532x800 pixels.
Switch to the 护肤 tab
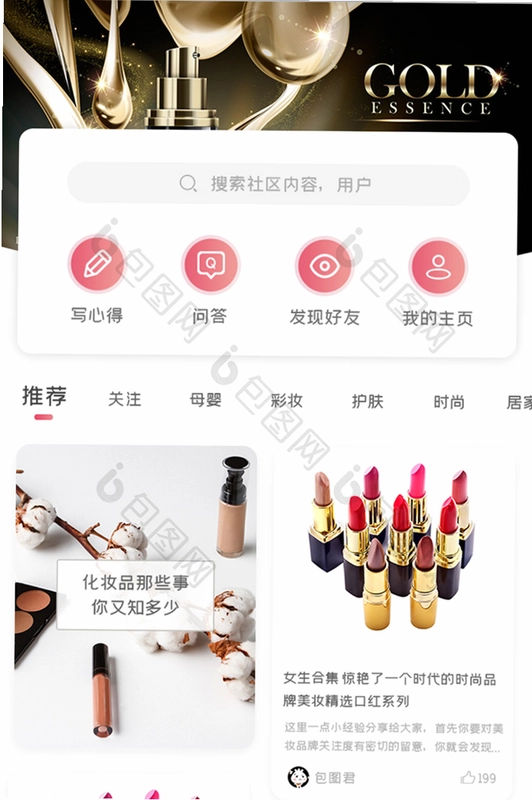pyautogui.click(x=367, y=402)
